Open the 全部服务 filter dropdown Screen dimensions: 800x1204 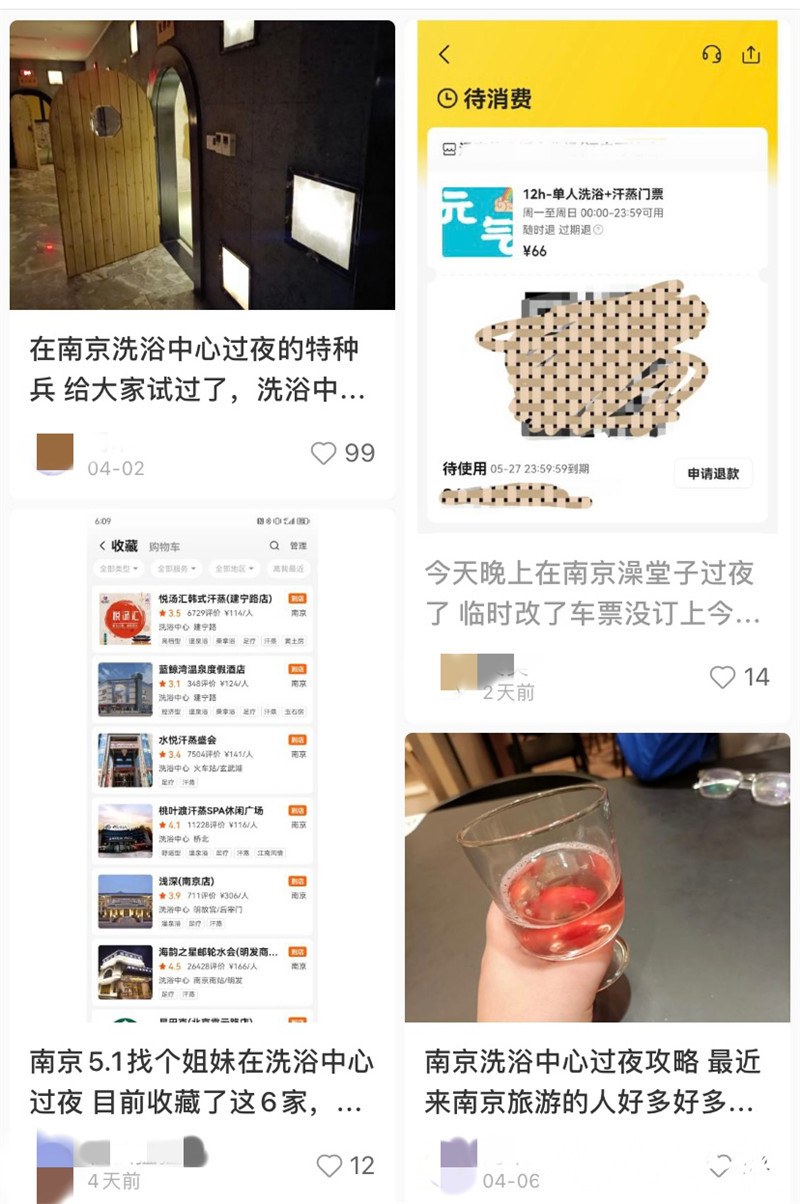tap(176, 569)
